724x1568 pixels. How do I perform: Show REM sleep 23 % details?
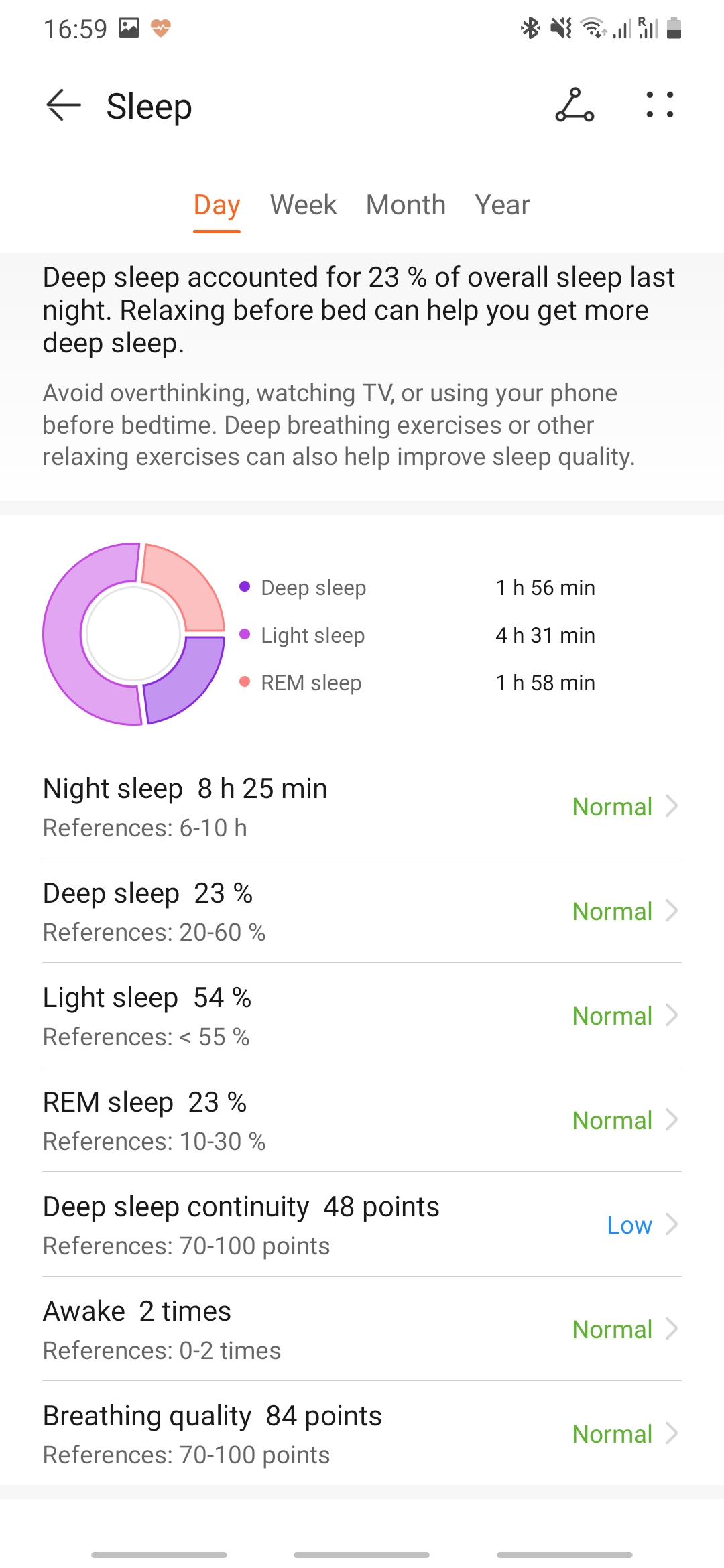[x=362, y=1120]
